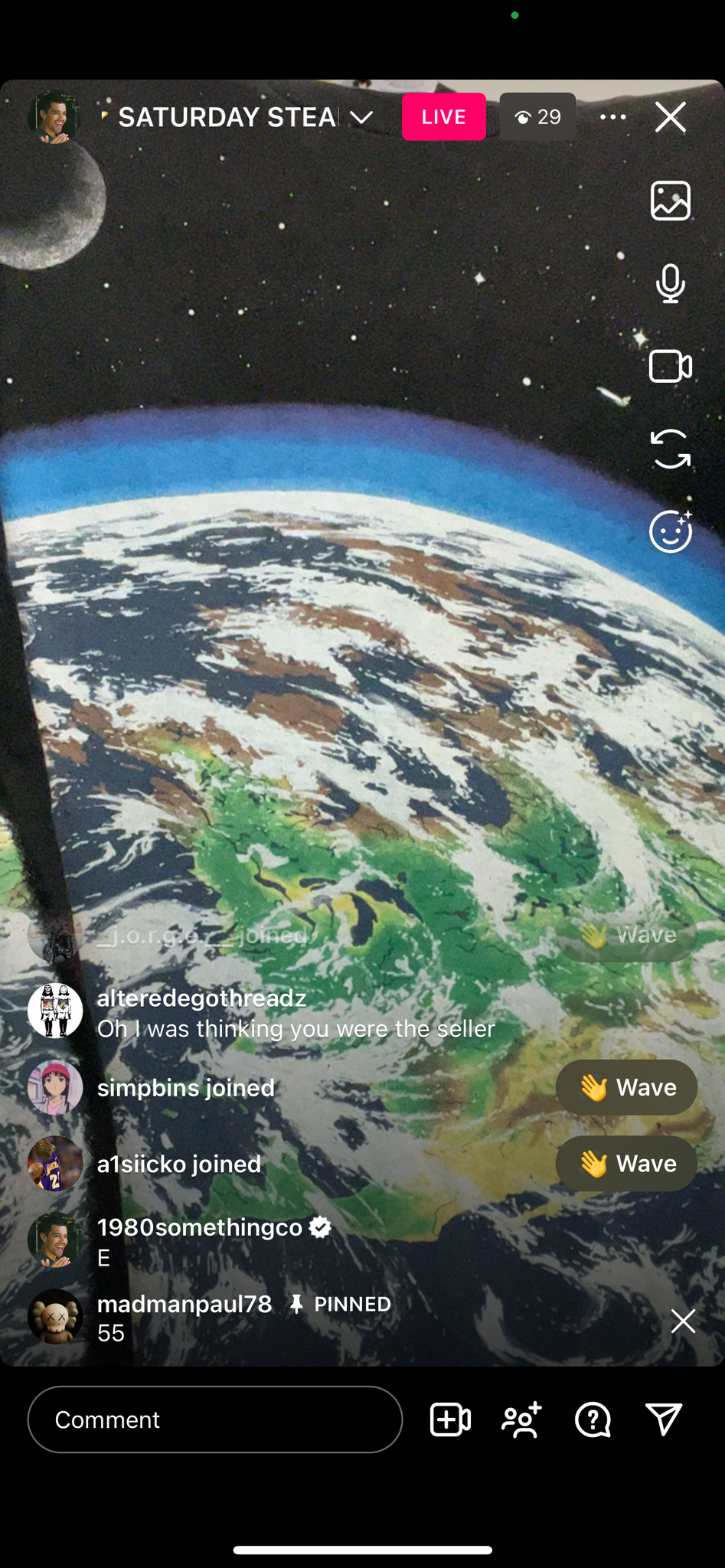
Task: Wave at a1siicko
Action: (626, 1164)
